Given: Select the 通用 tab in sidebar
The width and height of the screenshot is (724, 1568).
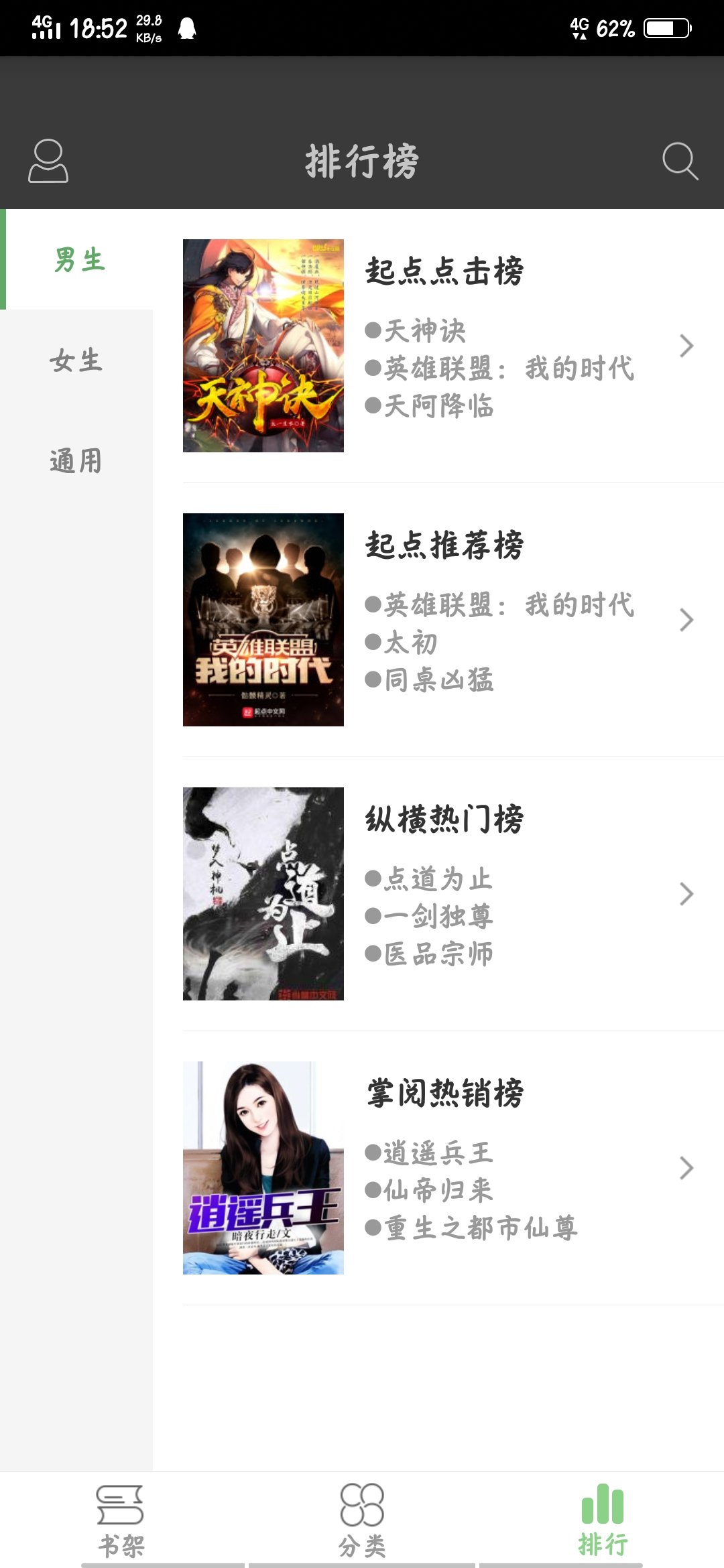Looking at the screenshot, I should [x=76, y=461].
